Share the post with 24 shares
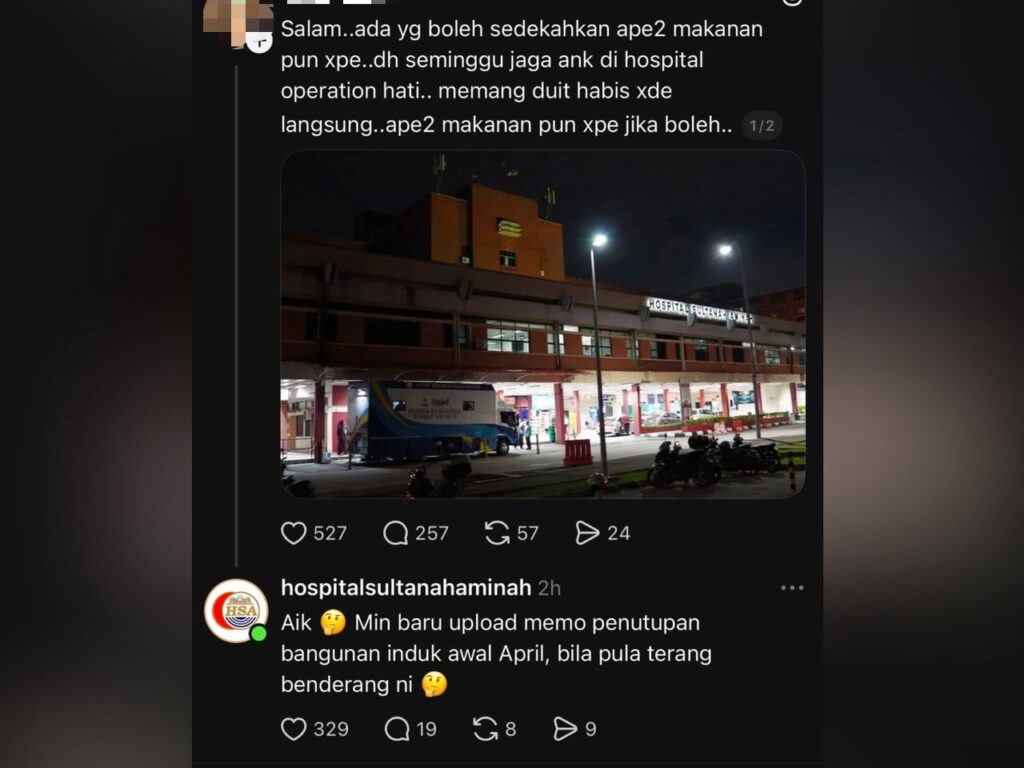This screenshot has width=1024, height=768. click(588, 533)
